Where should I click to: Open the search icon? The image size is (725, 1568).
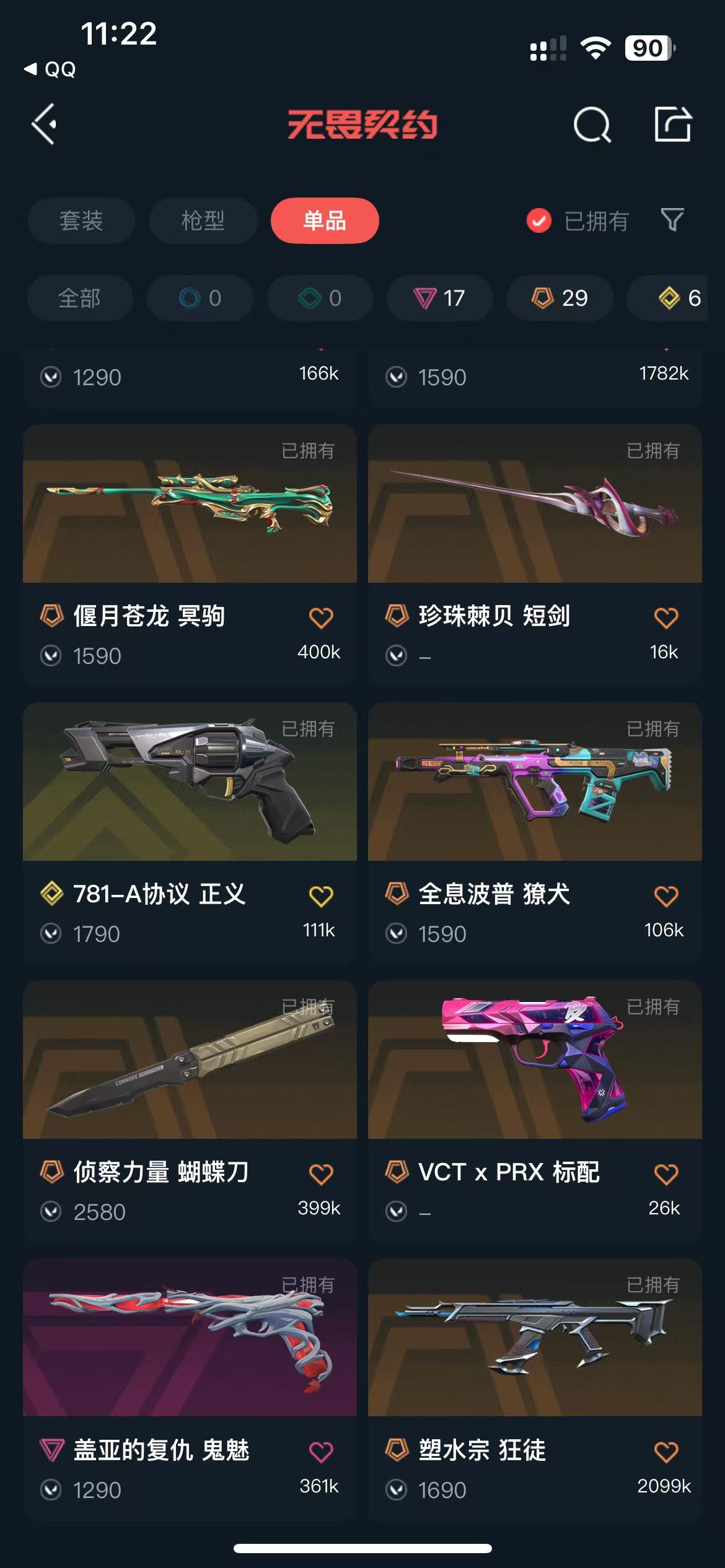[x=592, y=124]
